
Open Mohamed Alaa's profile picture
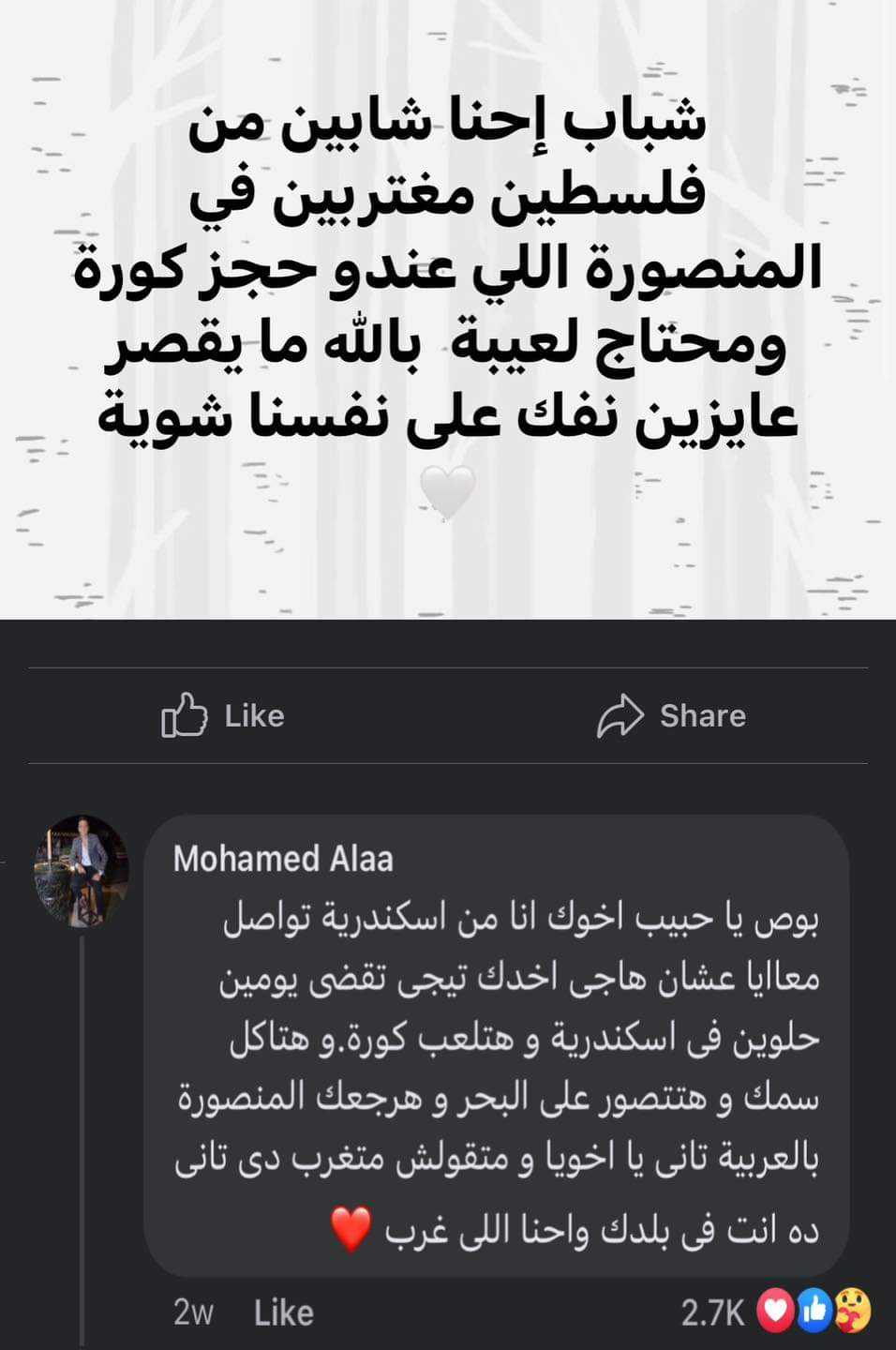[x=81, y=871]
